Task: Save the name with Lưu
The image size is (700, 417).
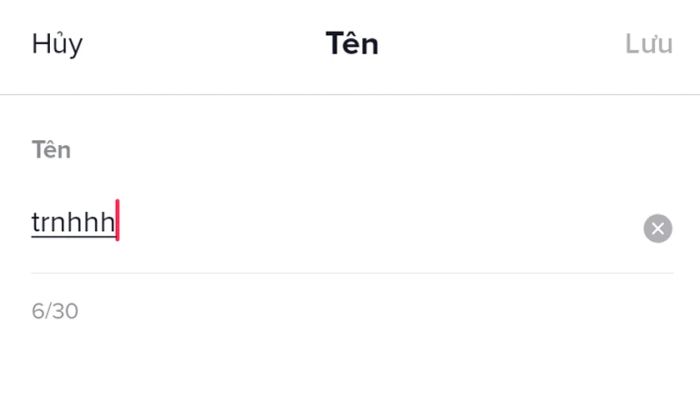Action: coord(648,45)
